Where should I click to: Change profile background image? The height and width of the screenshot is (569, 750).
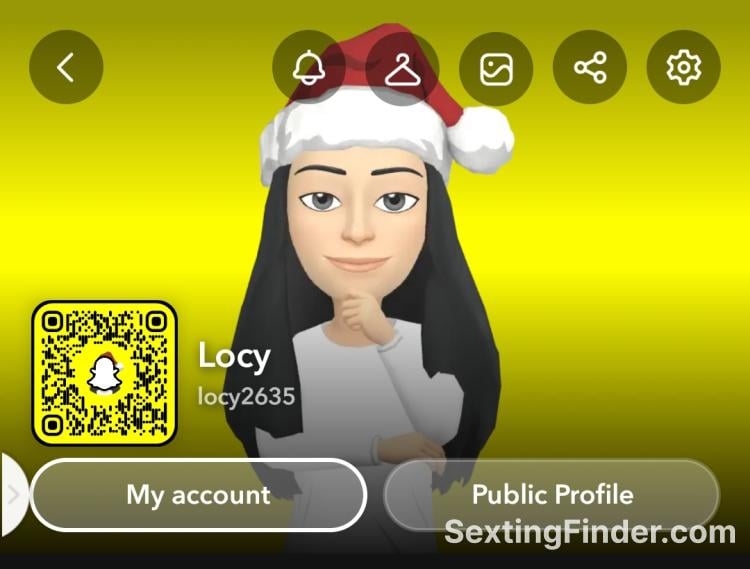click(x=496, y=68)
